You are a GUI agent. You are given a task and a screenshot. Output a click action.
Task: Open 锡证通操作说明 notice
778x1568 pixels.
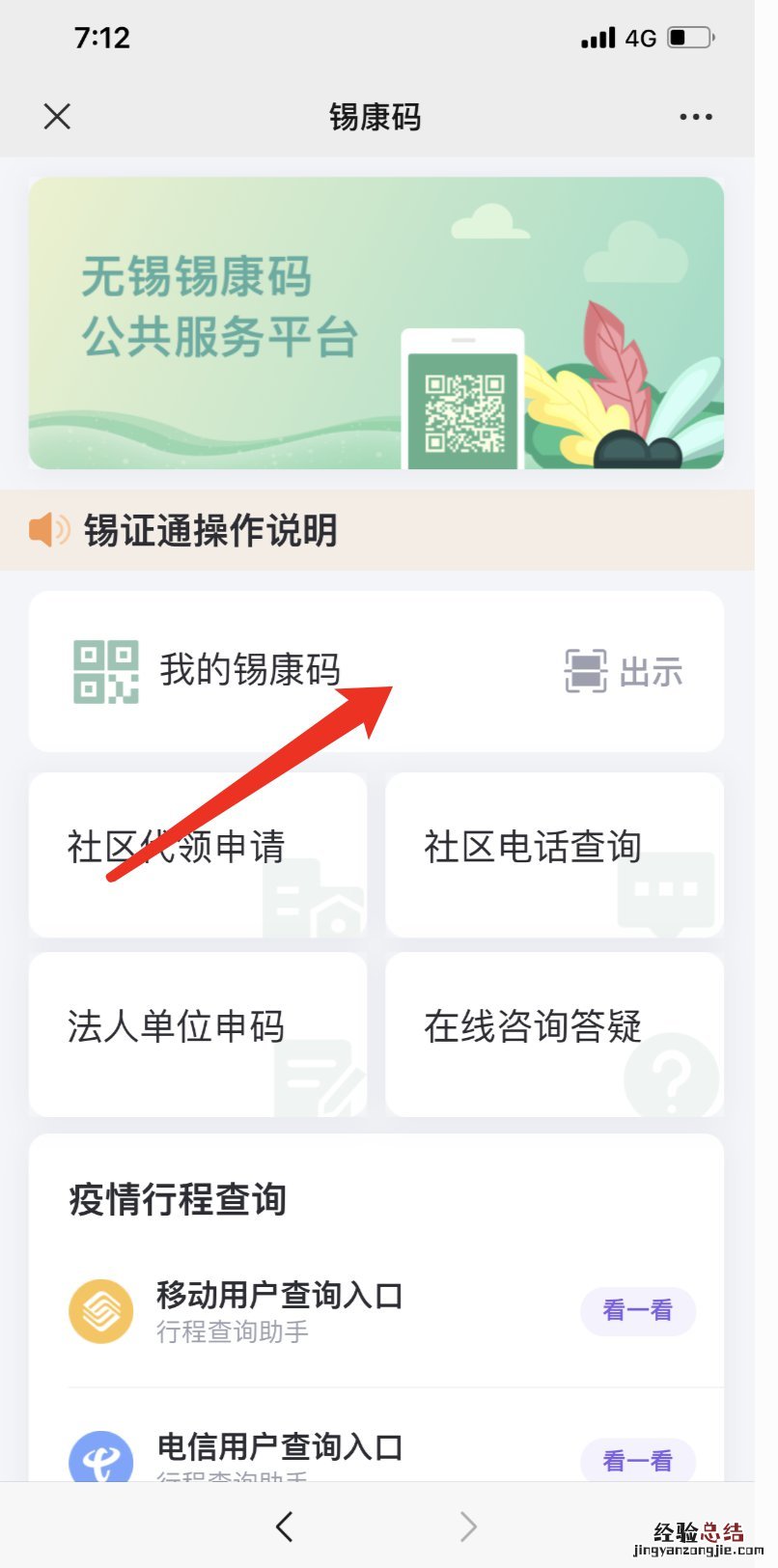tap(210, 530)
